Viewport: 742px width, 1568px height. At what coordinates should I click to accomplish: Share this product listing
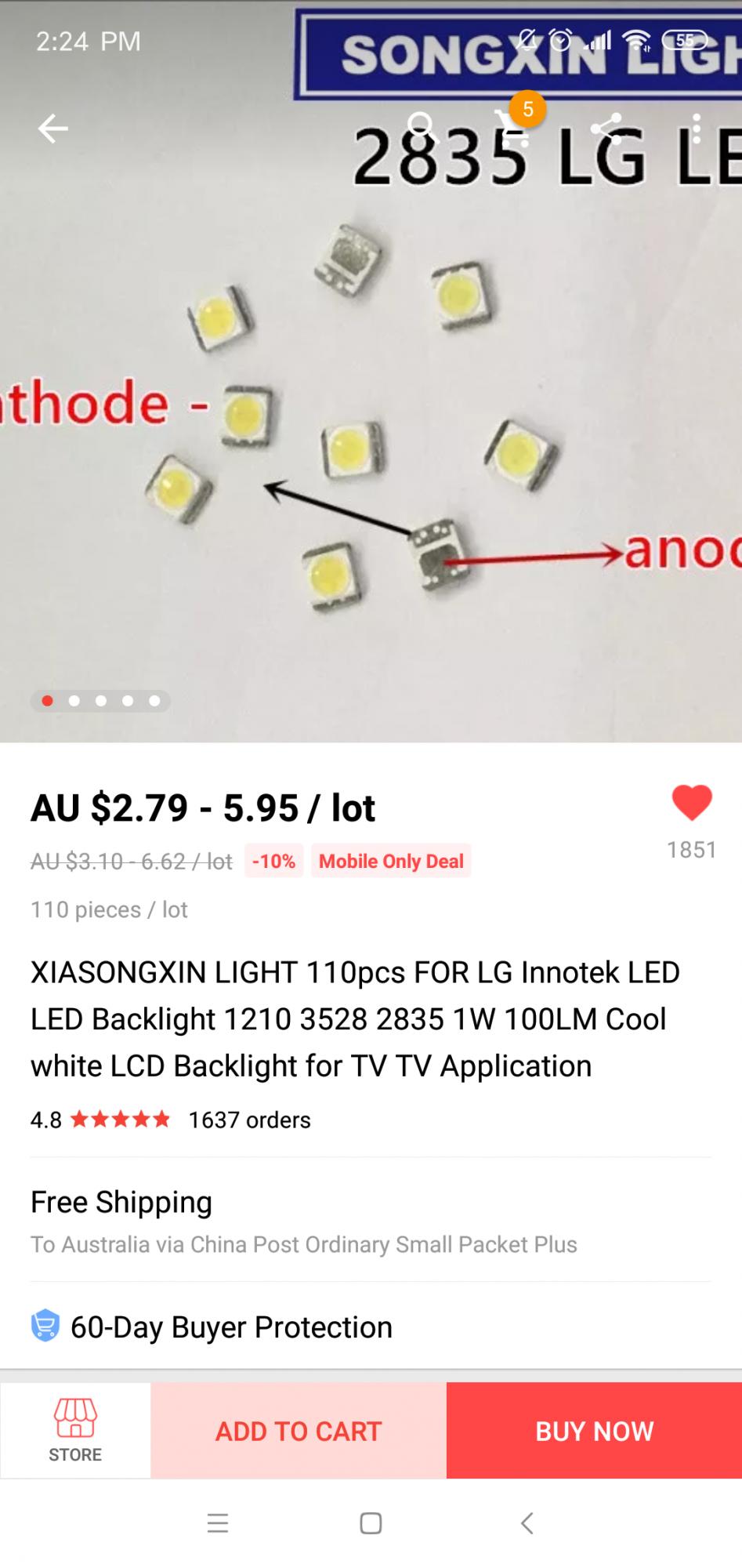(x=606, y=129)
